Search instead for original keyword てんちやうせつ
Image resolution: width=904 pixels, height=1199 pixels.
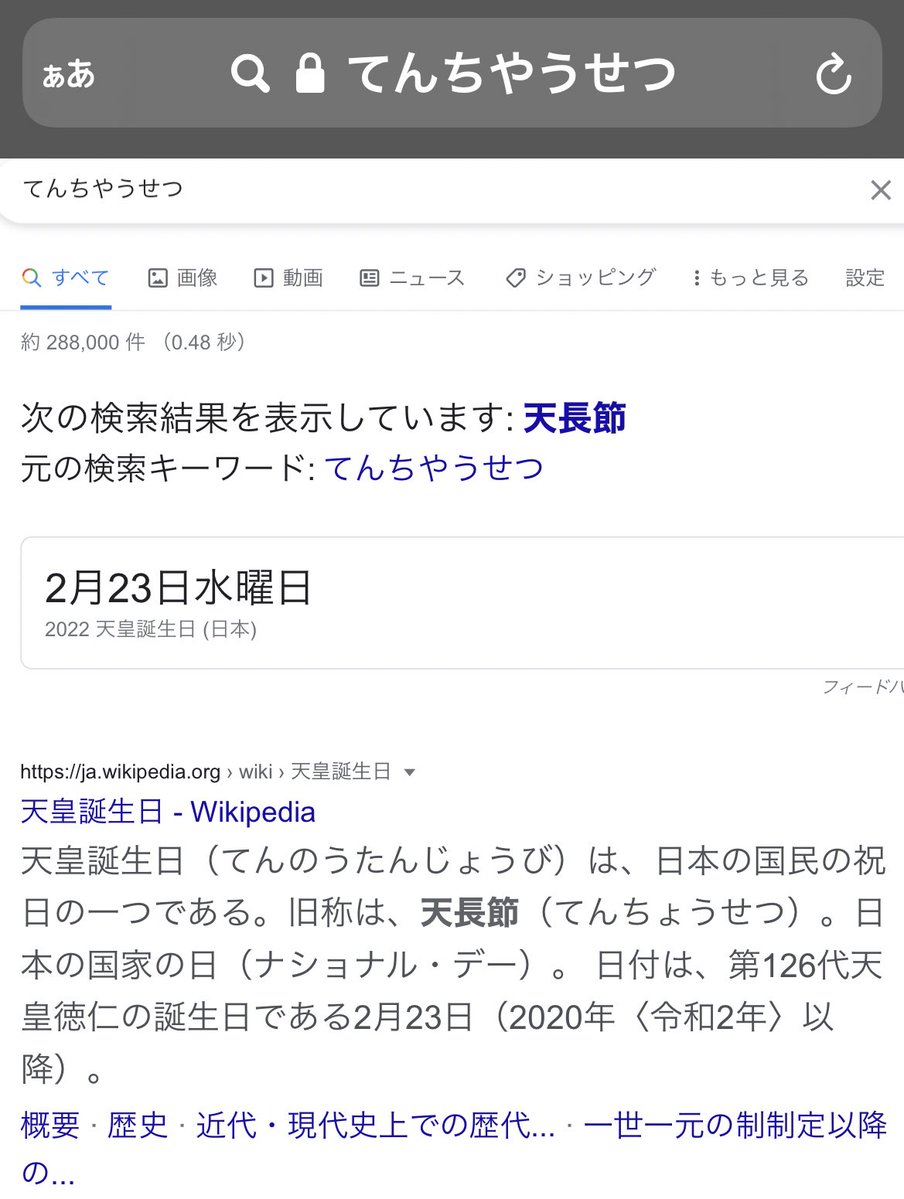(x=434, y=467)
